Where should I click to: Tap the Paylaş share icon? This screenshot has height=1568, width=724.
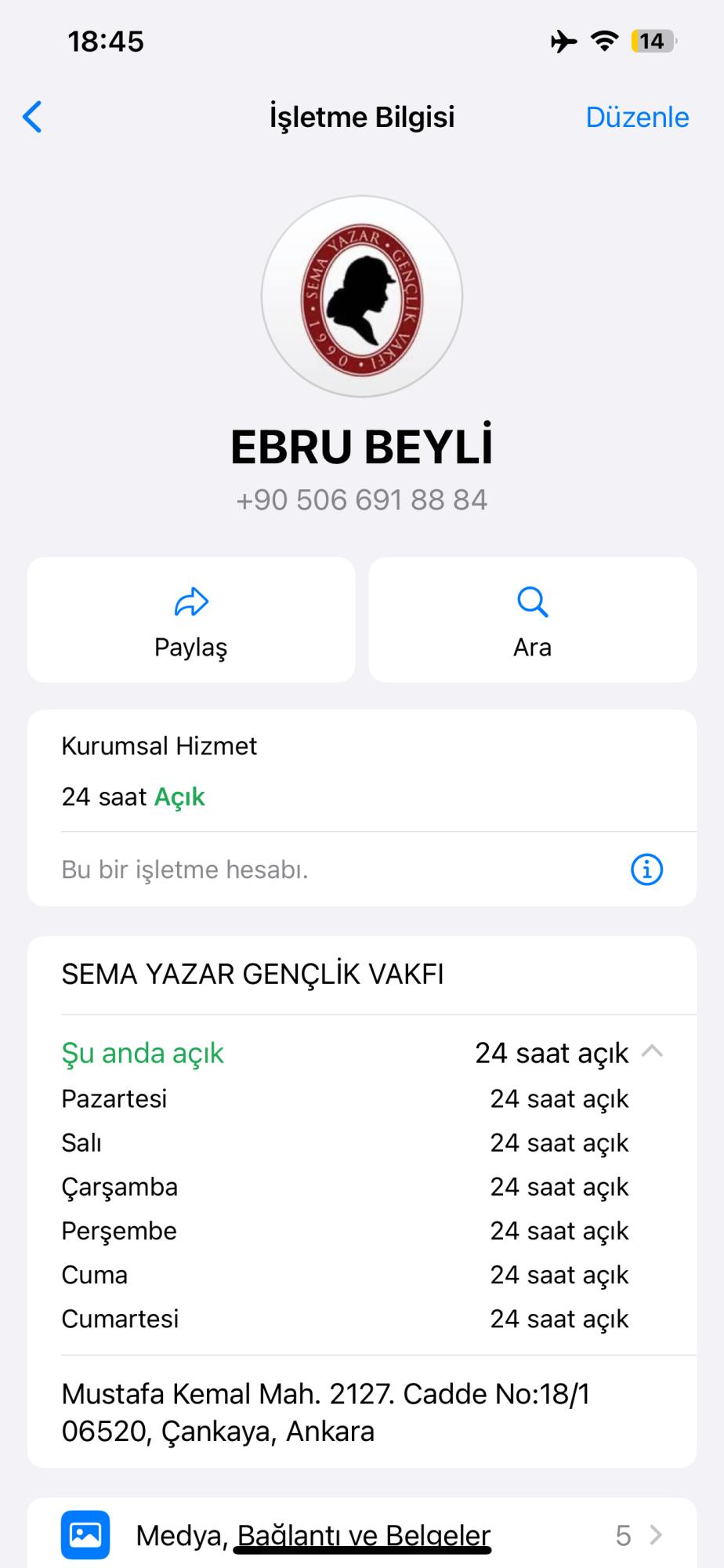(x=190, y=602)
